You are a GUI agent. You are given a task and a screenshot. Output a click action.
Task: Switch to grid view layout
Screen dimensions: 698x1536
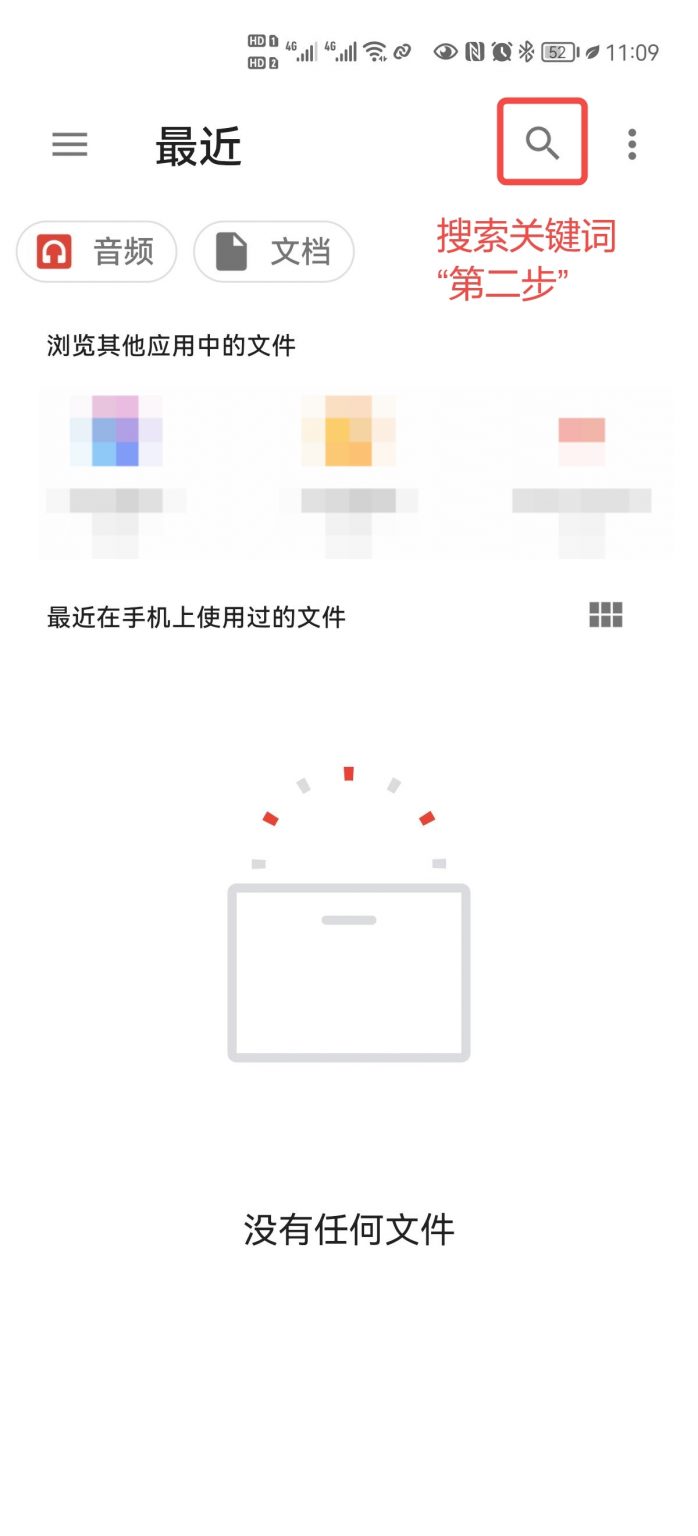[x=606, y=615]
